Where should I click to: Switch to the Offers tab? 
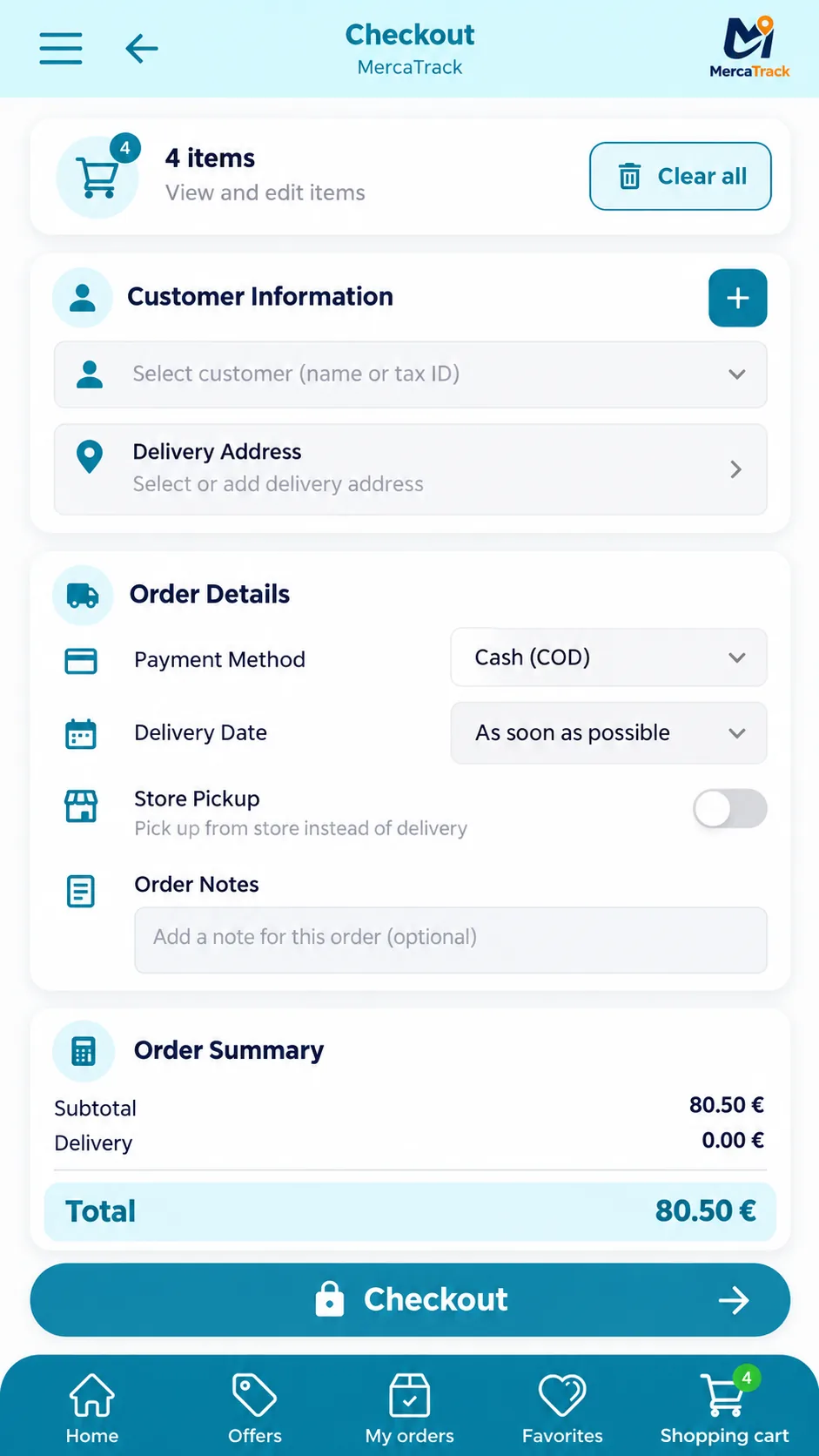pos(255,1408)
